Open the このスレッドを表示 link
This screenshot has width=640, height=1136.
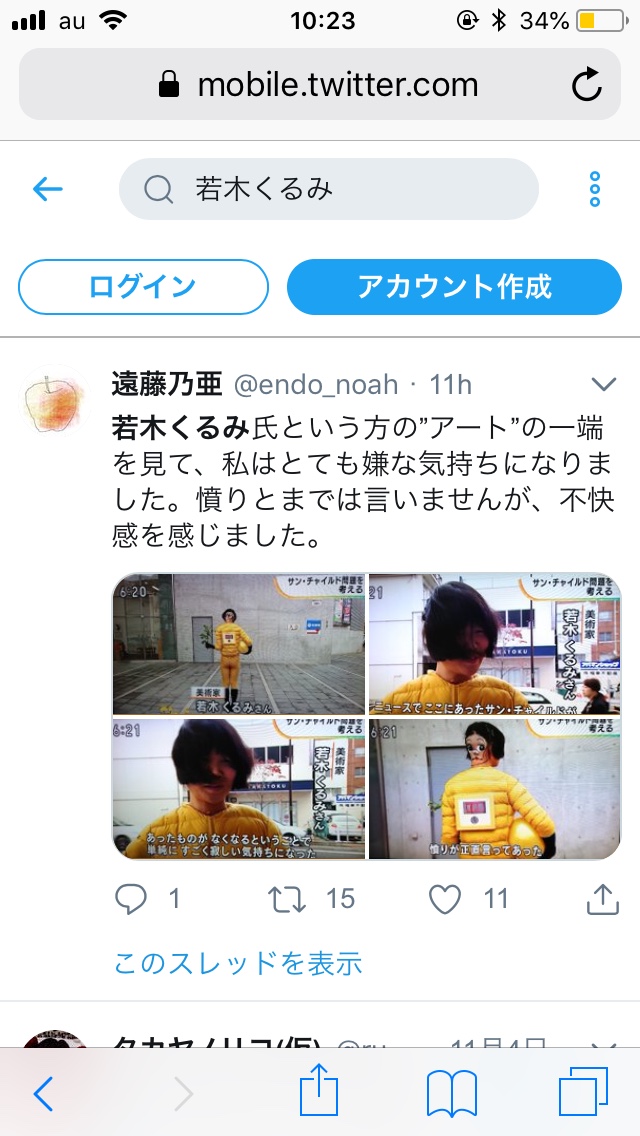pyautogui.click(x=238, y=963)
